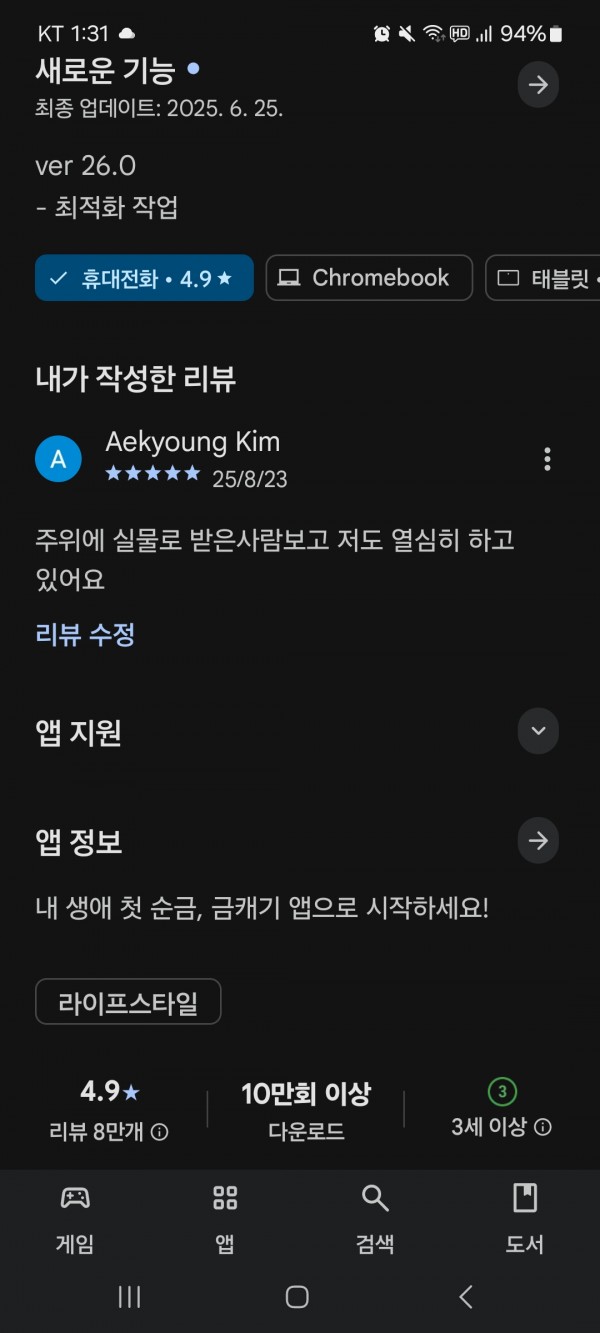Tap the system home button
The height and width of the screenshot is (1333, 600).
pyautogui.click(x=297, y=1297)
